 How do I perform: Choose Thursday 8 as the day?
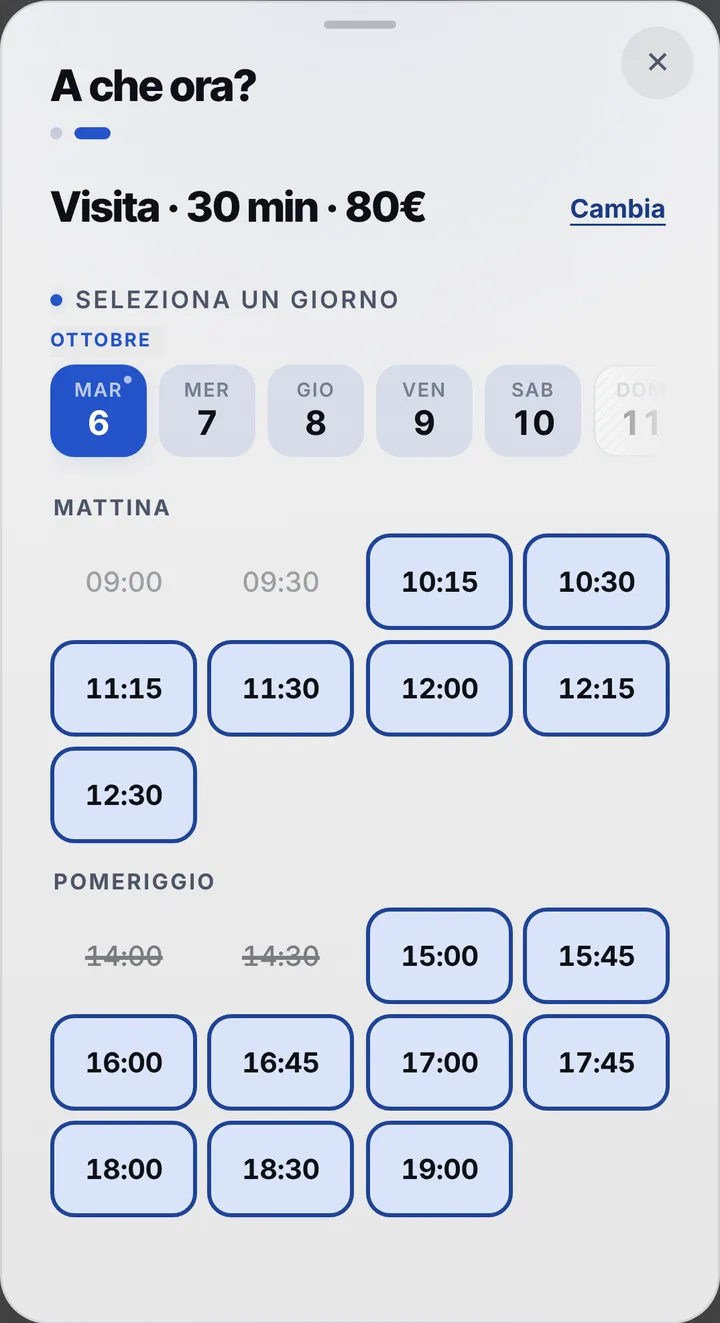click(x=315, y=411)
